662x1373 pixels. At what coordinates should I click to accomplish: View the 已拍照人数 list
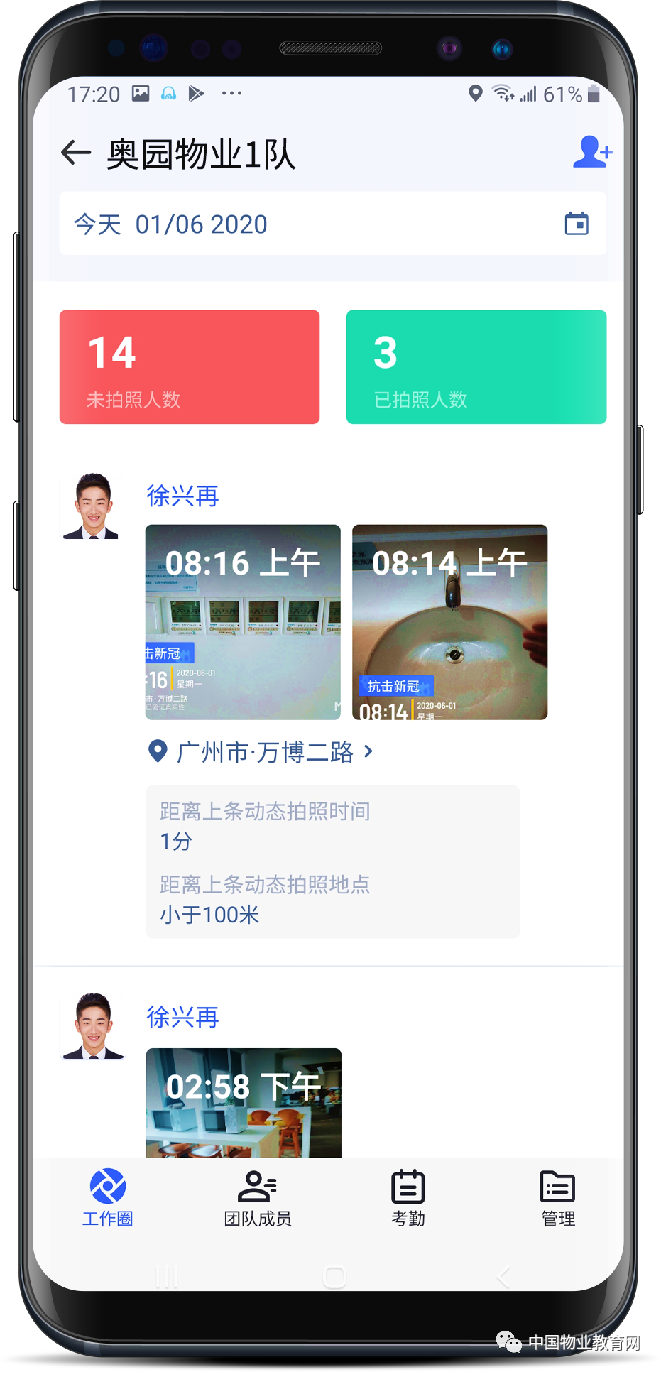(476, 367)
